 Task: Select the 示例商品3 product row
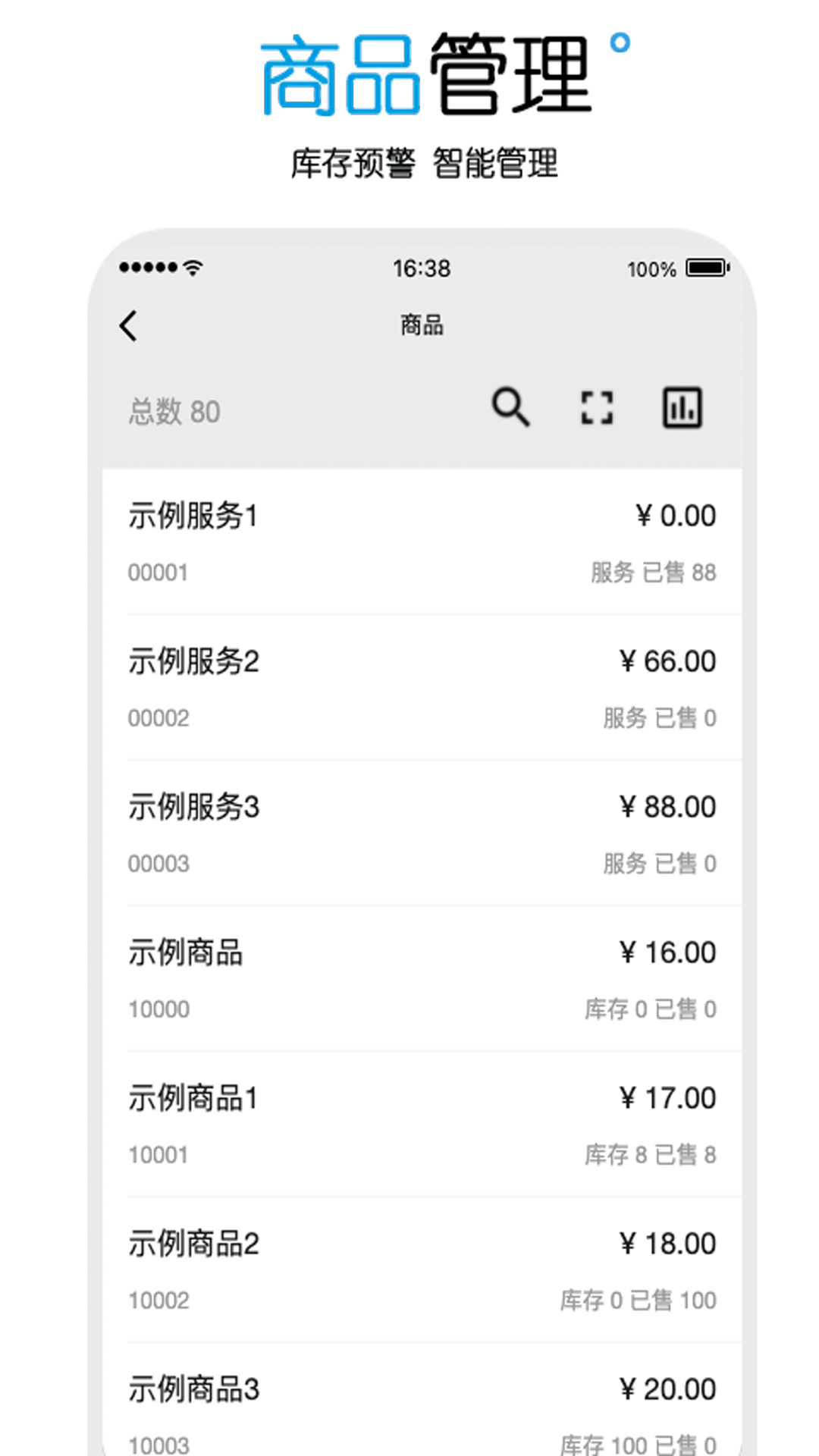[x=422, y=1410]
